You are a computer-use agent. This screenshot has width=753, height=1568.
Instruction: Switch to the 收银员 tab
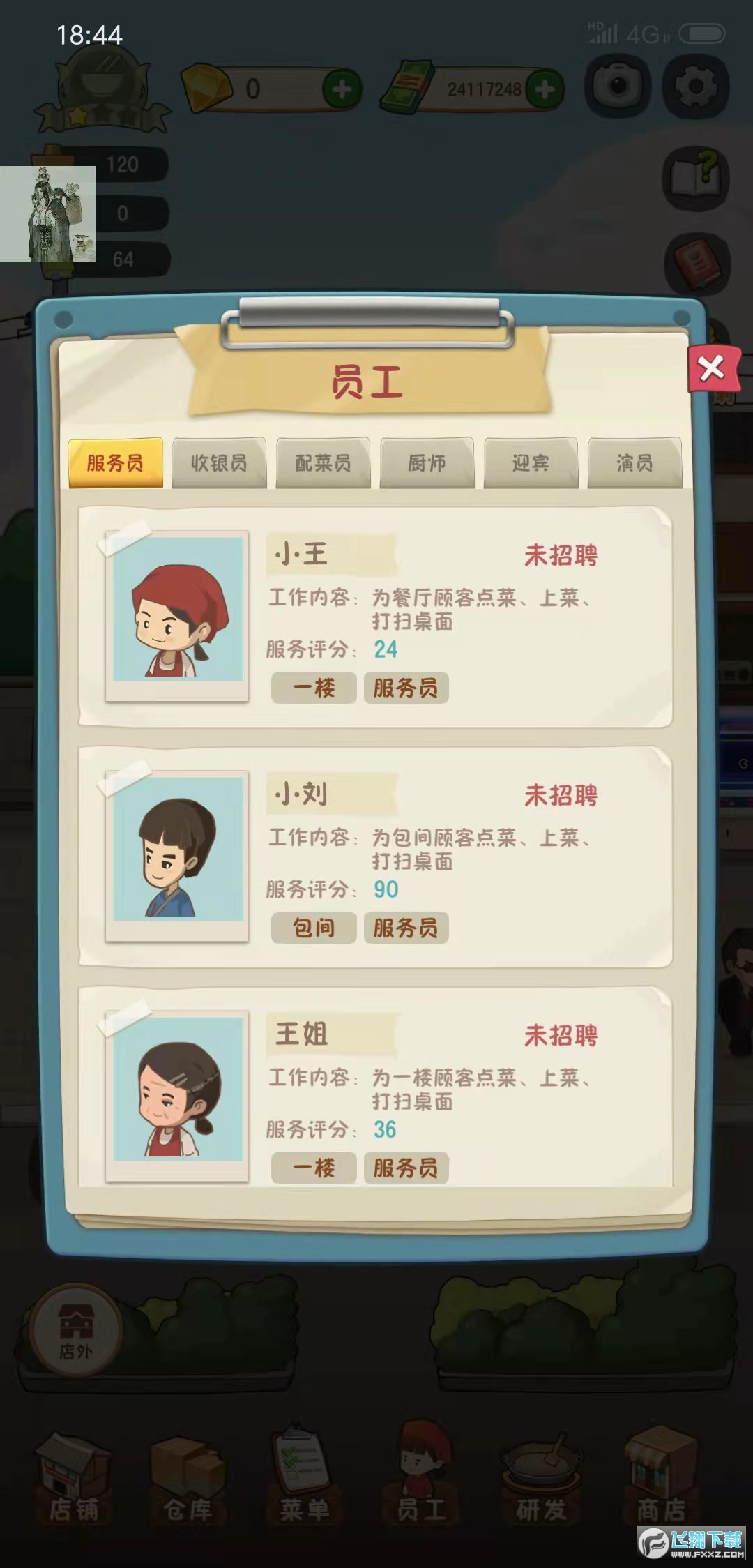[219, 462]
